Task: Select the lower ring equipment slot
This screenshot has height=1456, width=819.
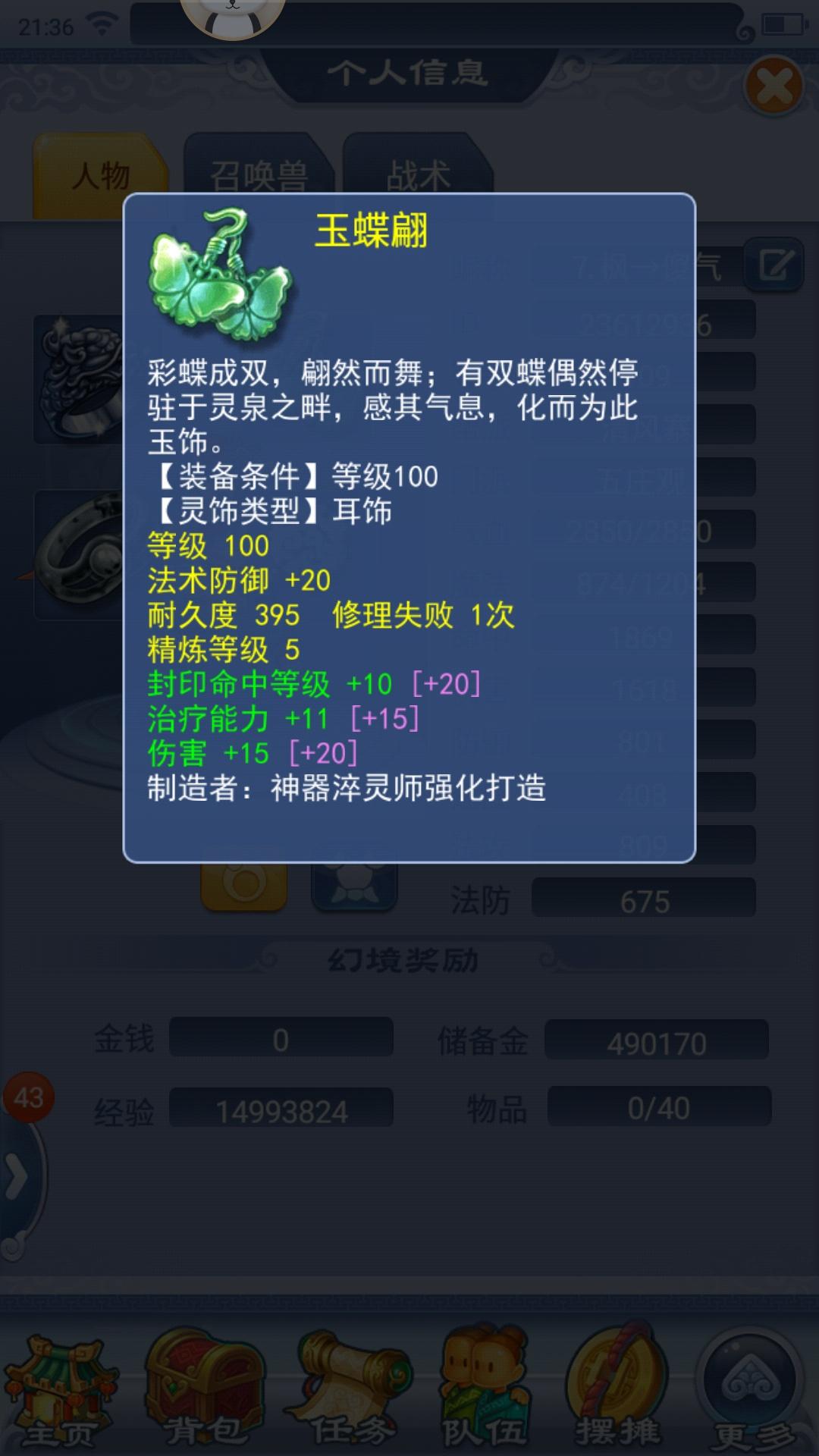Action: click(79, 555)
